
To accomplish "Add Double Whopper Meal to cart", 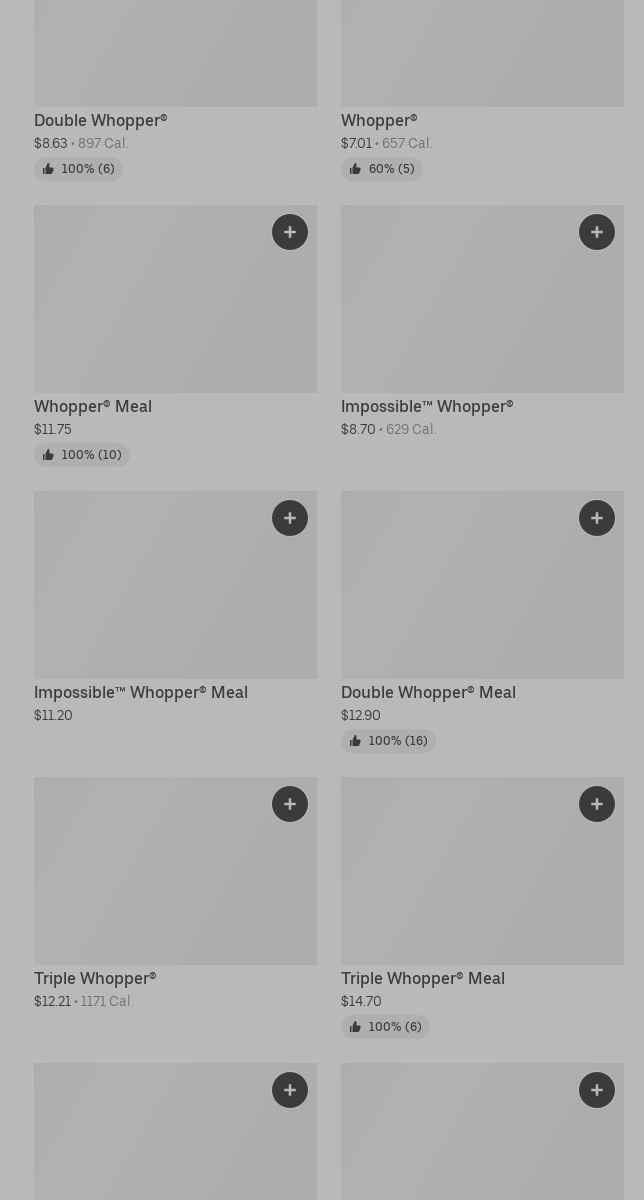I will pyautogui.click(x=597, y=518).
